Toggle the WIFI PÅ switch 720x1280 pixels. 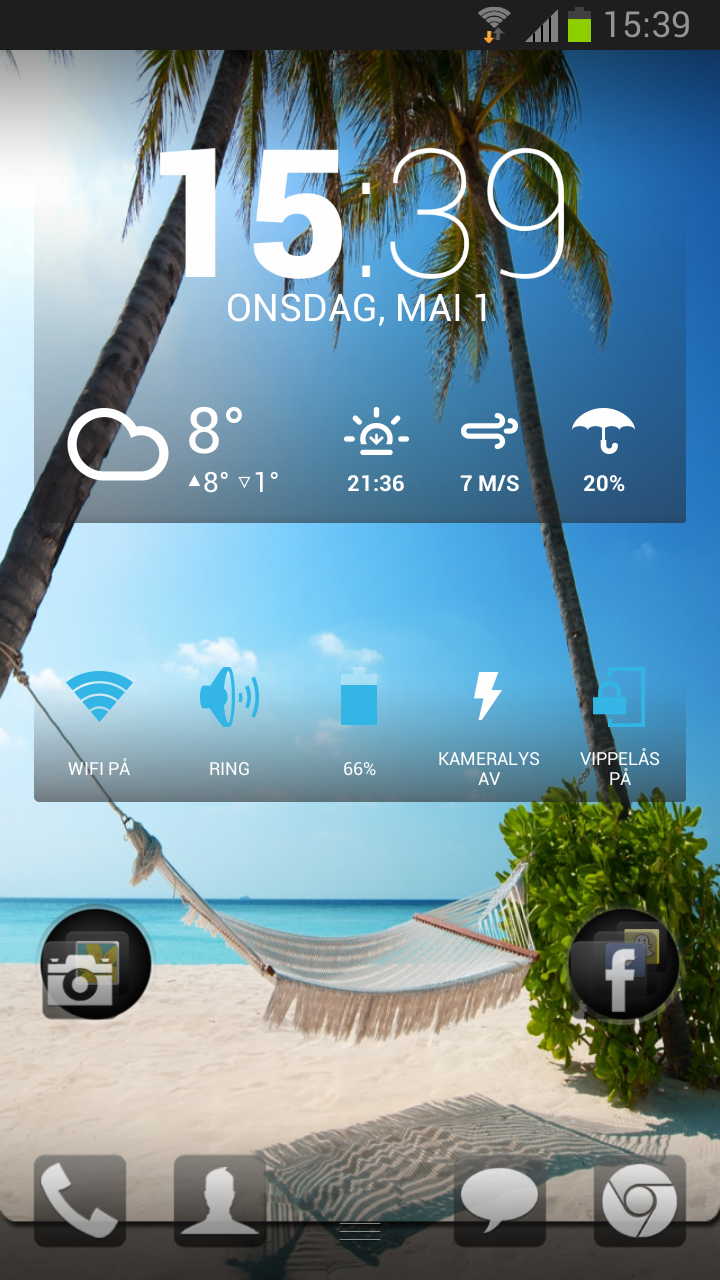point(99,722)
